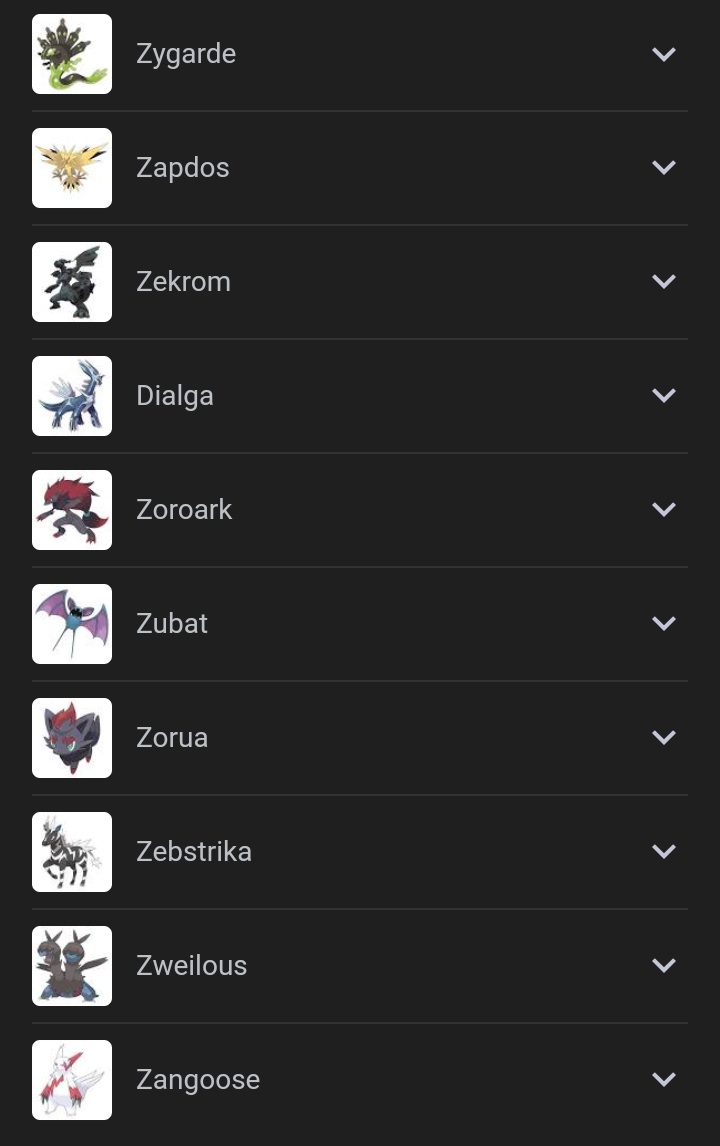Click the Zangoose sprite thumbnail
This screenshot has height=1146, width=720.
pyautogui.click(x=72, y=1080)
